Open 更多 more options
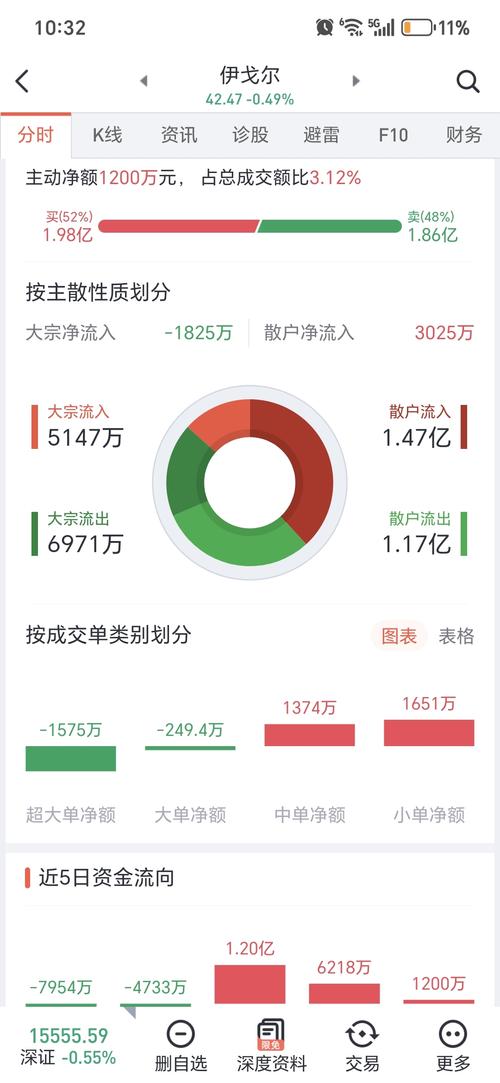 453,1047
